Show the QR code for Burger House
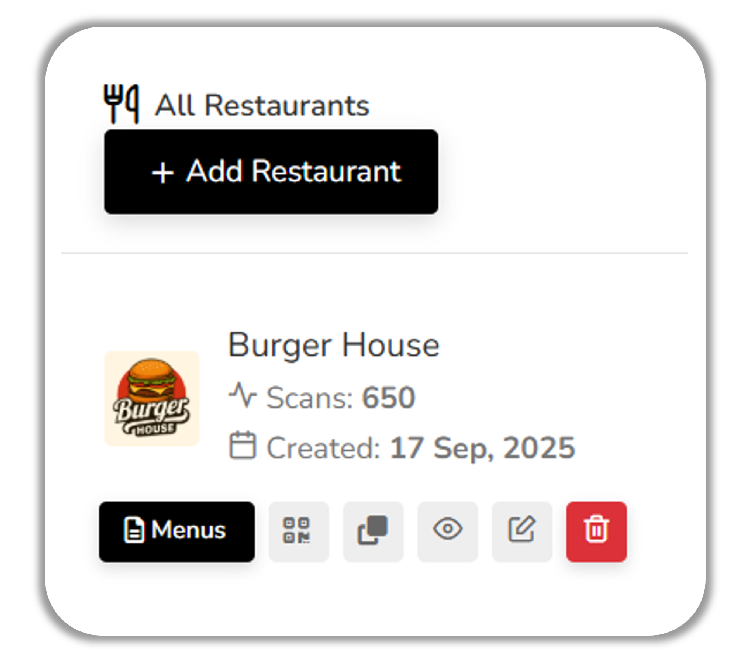This screenshot has height=663, width=750. [x=298, y=531]
